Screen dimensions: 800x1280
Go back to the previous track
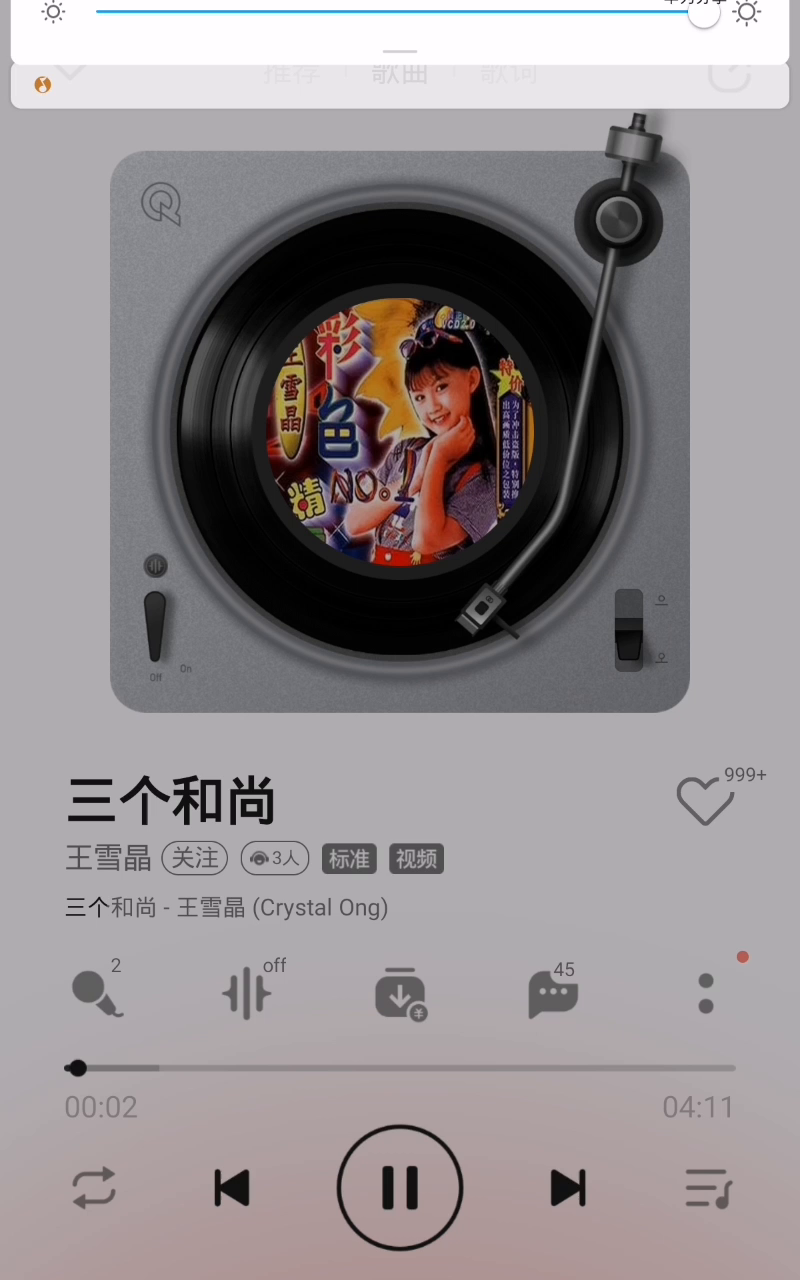click(x=232, y=1188)
